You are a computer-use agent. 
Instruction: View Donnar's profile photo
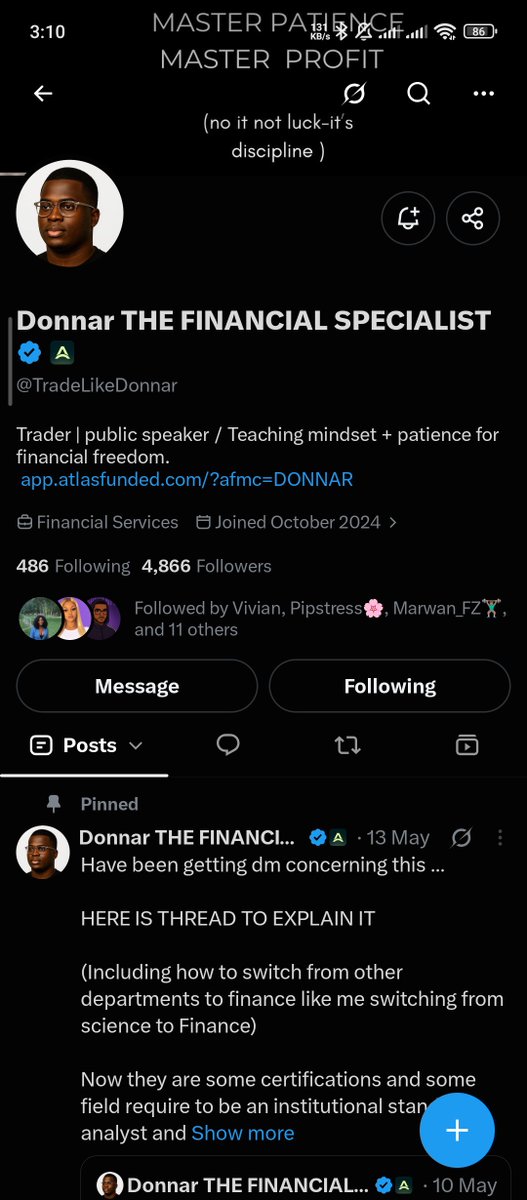click(x=70, y=213)
